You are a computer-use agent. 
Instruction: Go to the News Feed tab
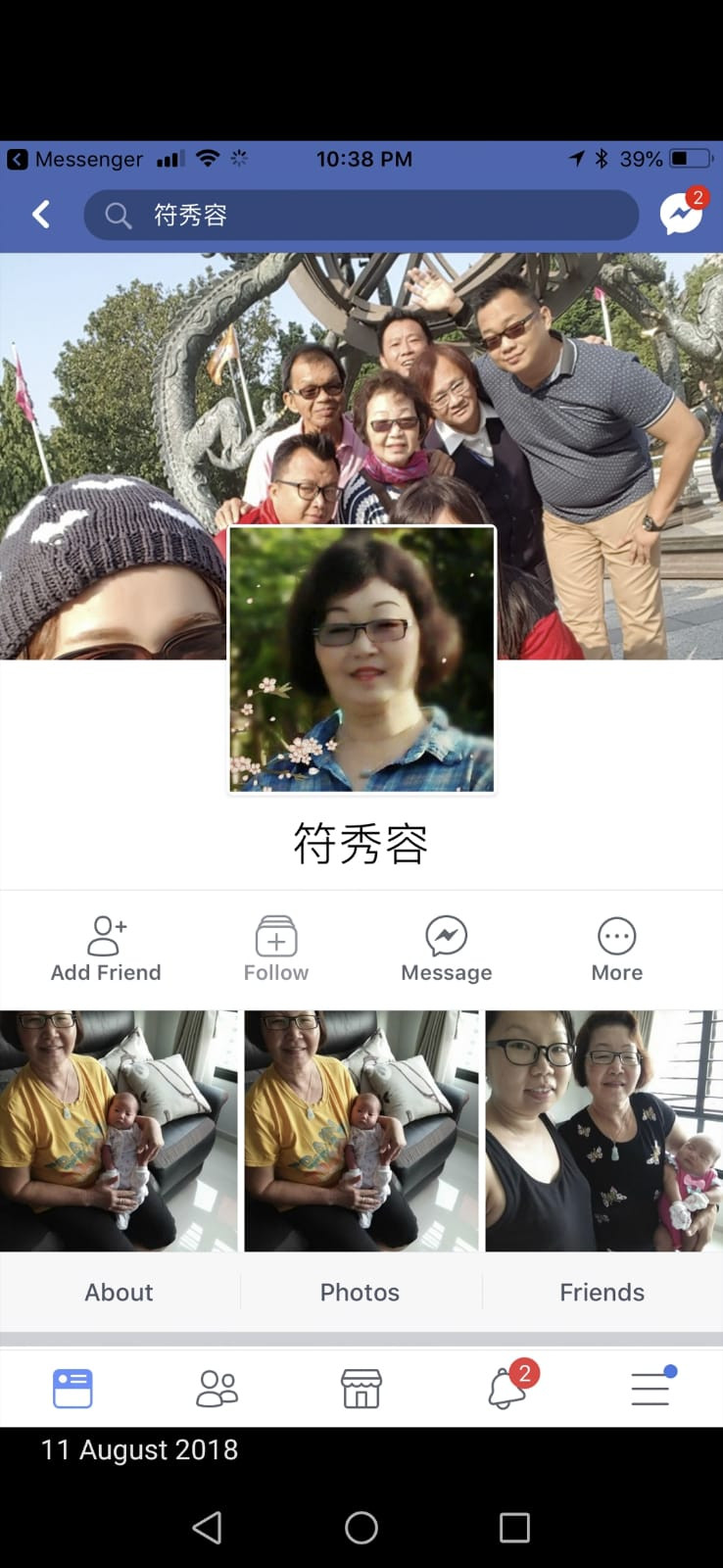click(72, 1388)
